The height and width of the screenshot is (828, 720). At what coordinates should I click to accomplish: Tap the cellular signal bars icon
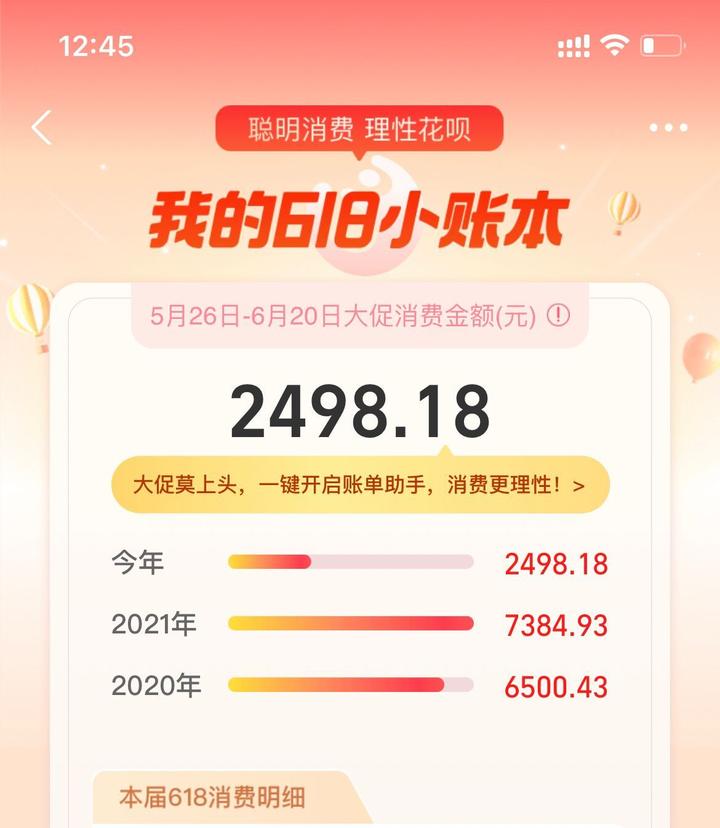coord(573,44)
